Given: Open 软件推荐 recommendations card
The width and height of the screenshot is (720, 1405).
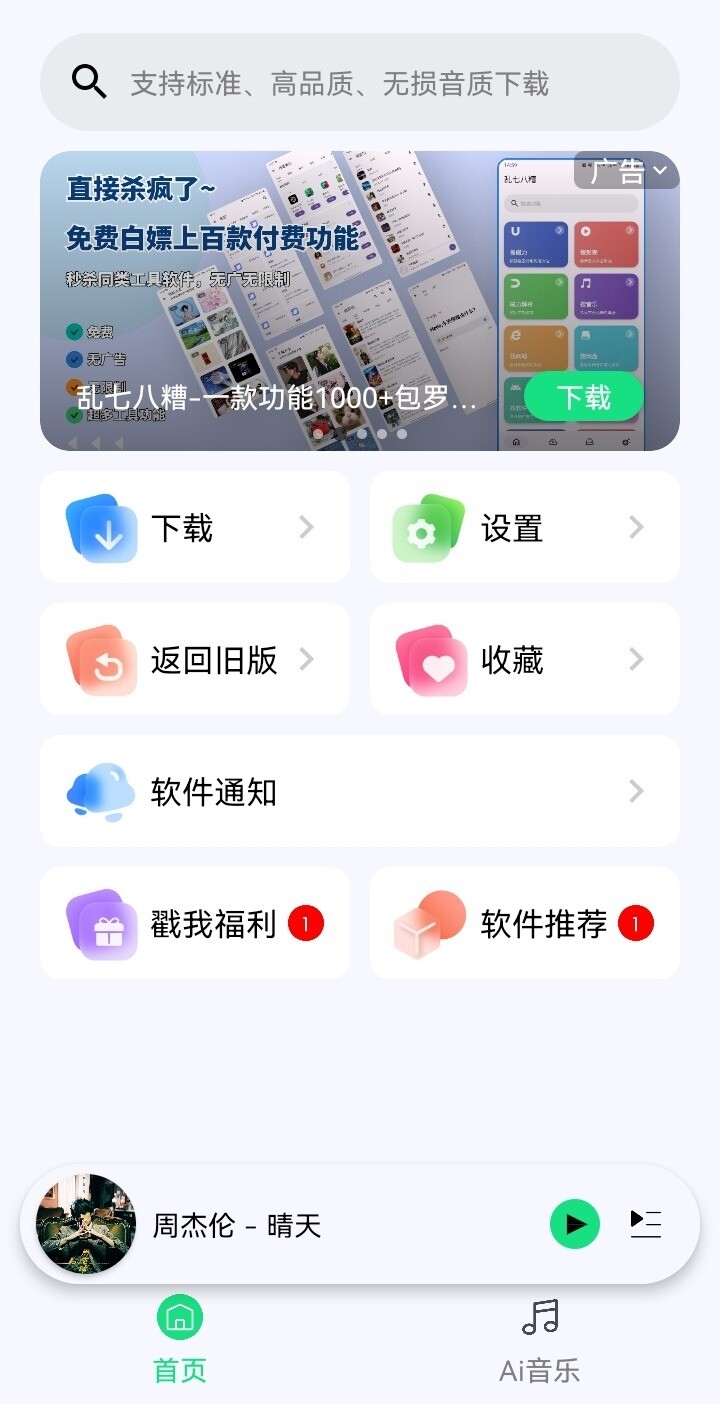Looking at the screenshot, I should tap(524, 923).
